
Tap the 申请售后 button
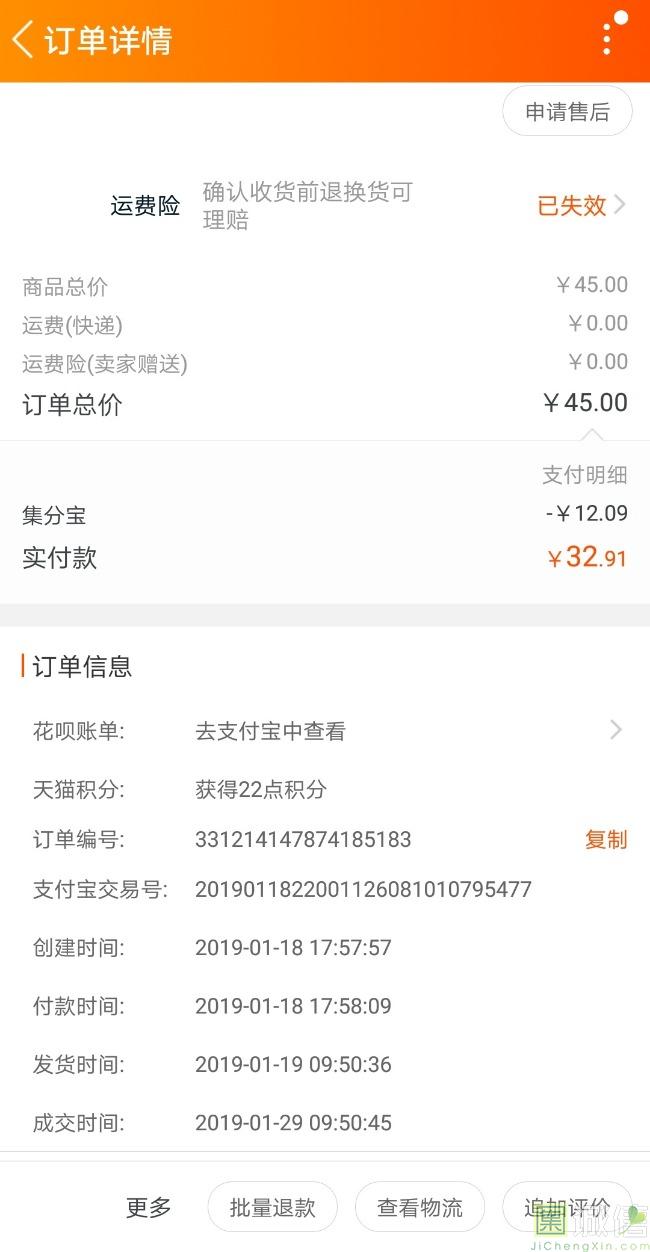[567, 112]
